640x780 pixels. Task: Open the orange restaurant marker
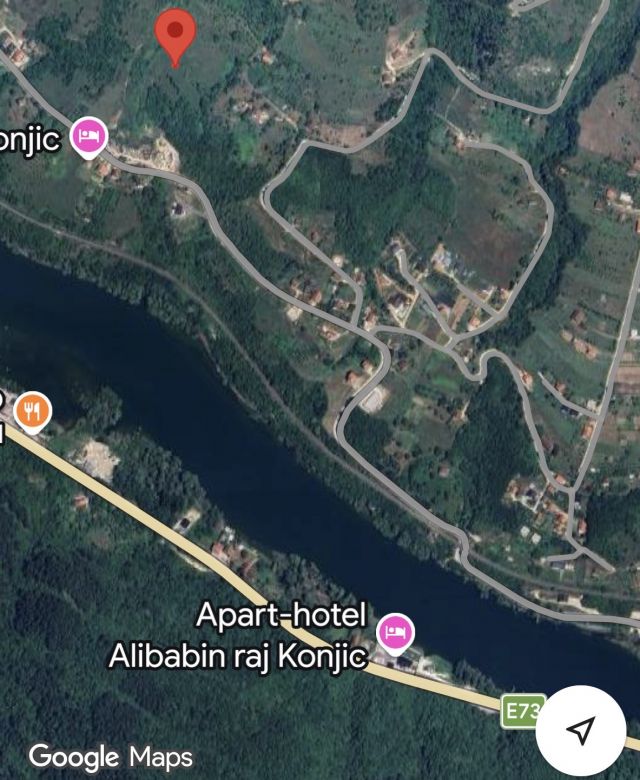pyautogui.click(x=33, y=410)
